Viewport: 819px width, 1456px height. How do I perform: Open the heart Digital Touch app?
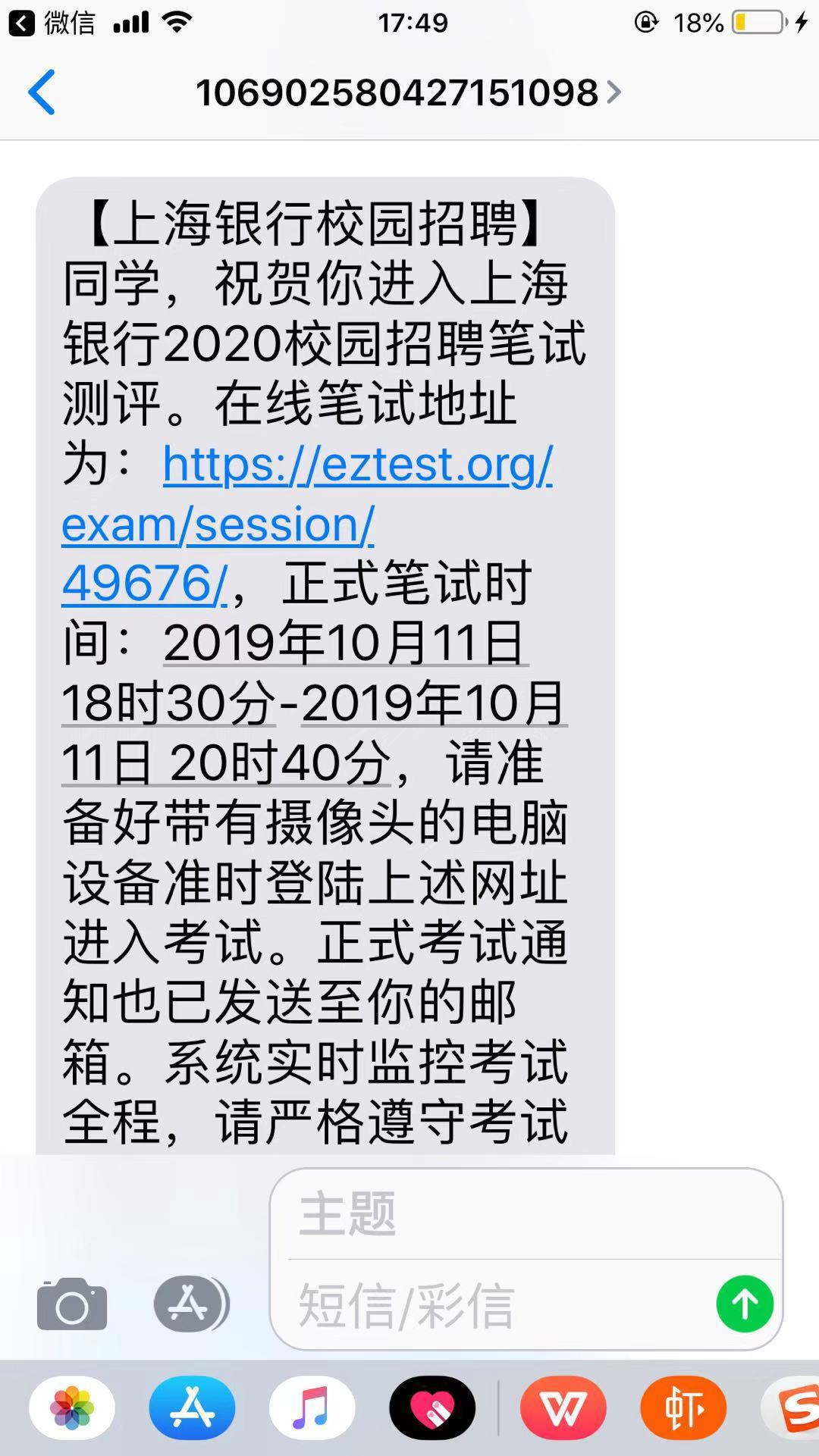point(432,1407)
